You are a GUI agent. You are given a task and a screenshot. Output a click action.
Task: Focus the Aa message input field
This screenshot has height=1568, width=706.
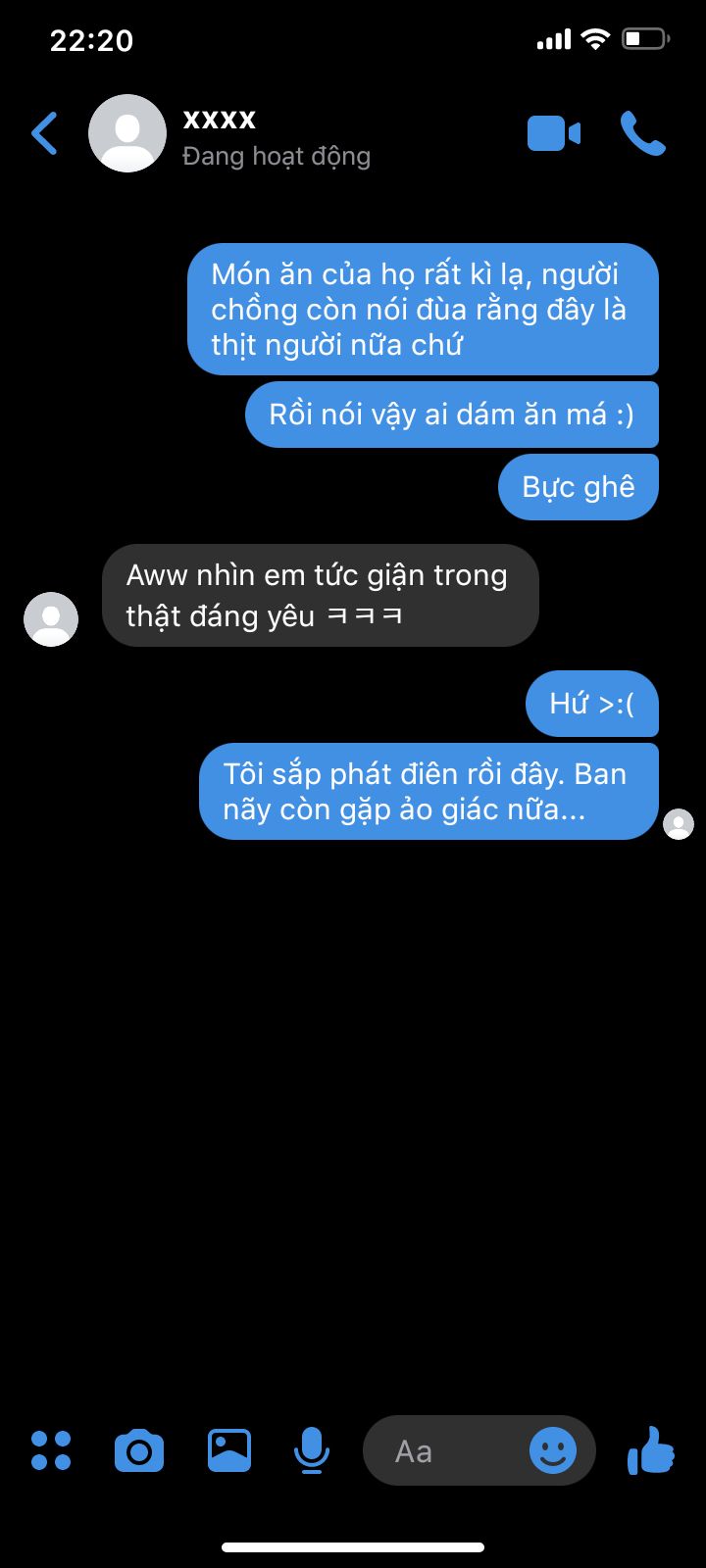tap(446, 1450)
